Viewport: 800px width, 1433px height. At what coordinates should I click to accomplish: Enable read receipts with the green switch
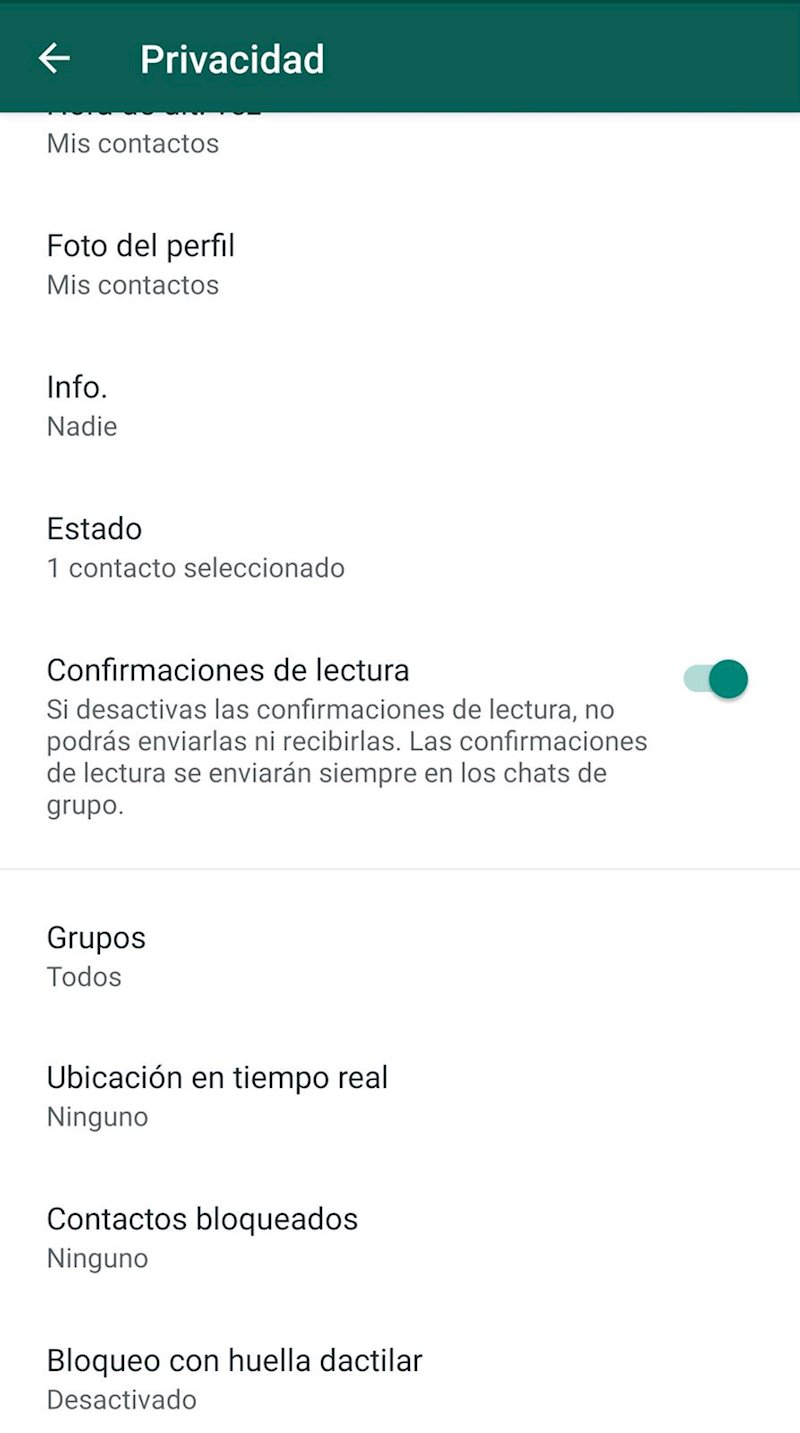712,678
